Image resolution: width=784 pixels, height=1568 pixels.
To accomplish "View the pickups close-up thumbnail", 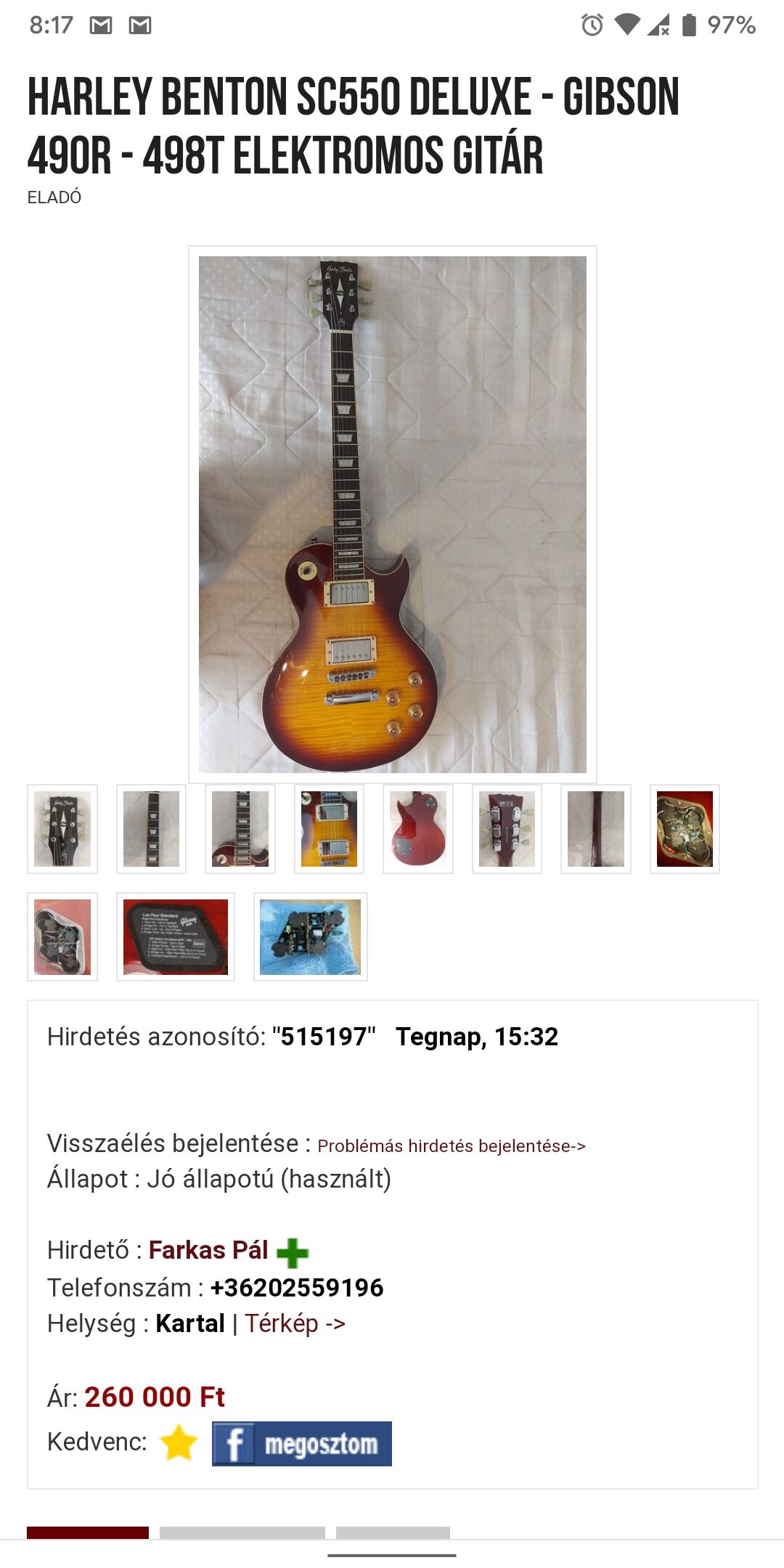I will (x=329, y=829).
